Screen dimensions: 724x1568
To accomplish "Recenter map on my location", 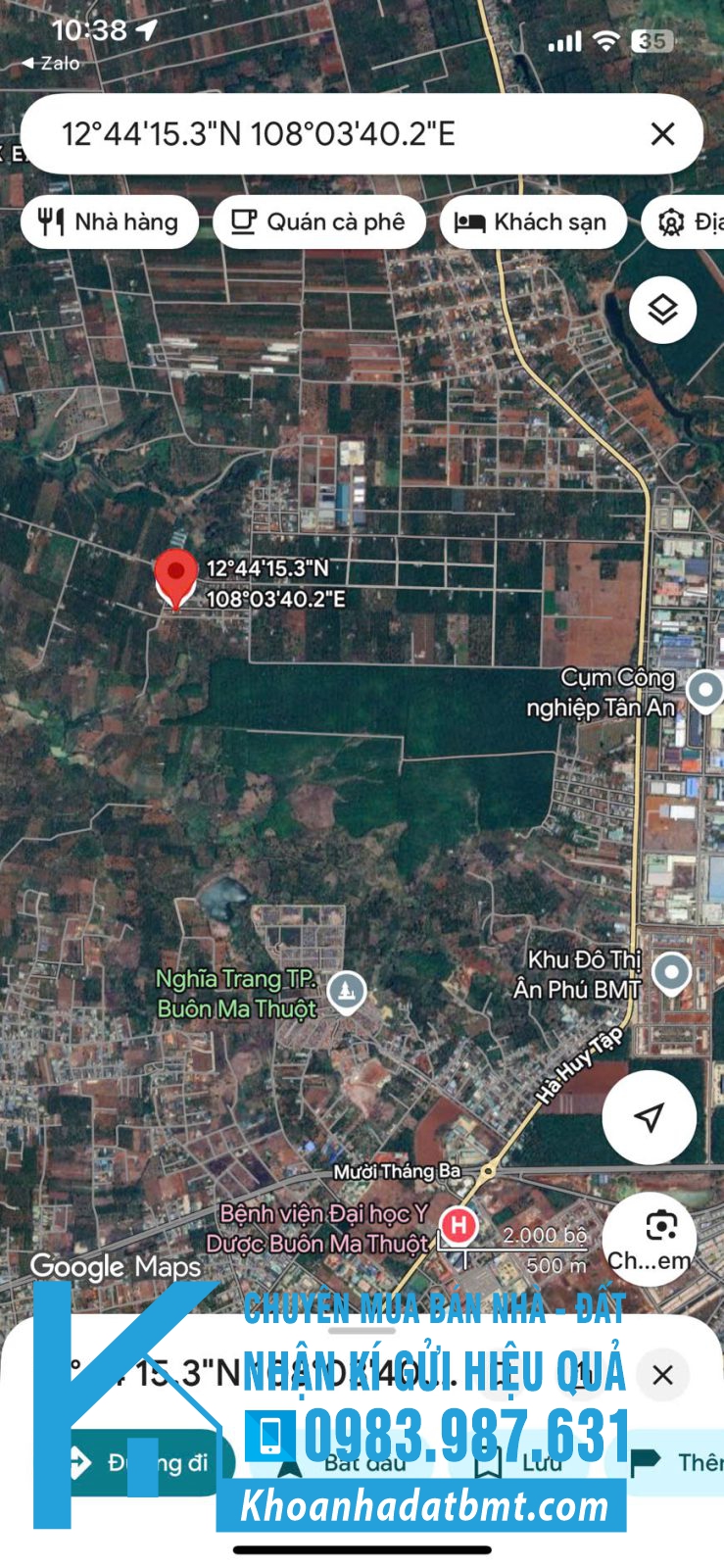I will tap(649, 1117).
